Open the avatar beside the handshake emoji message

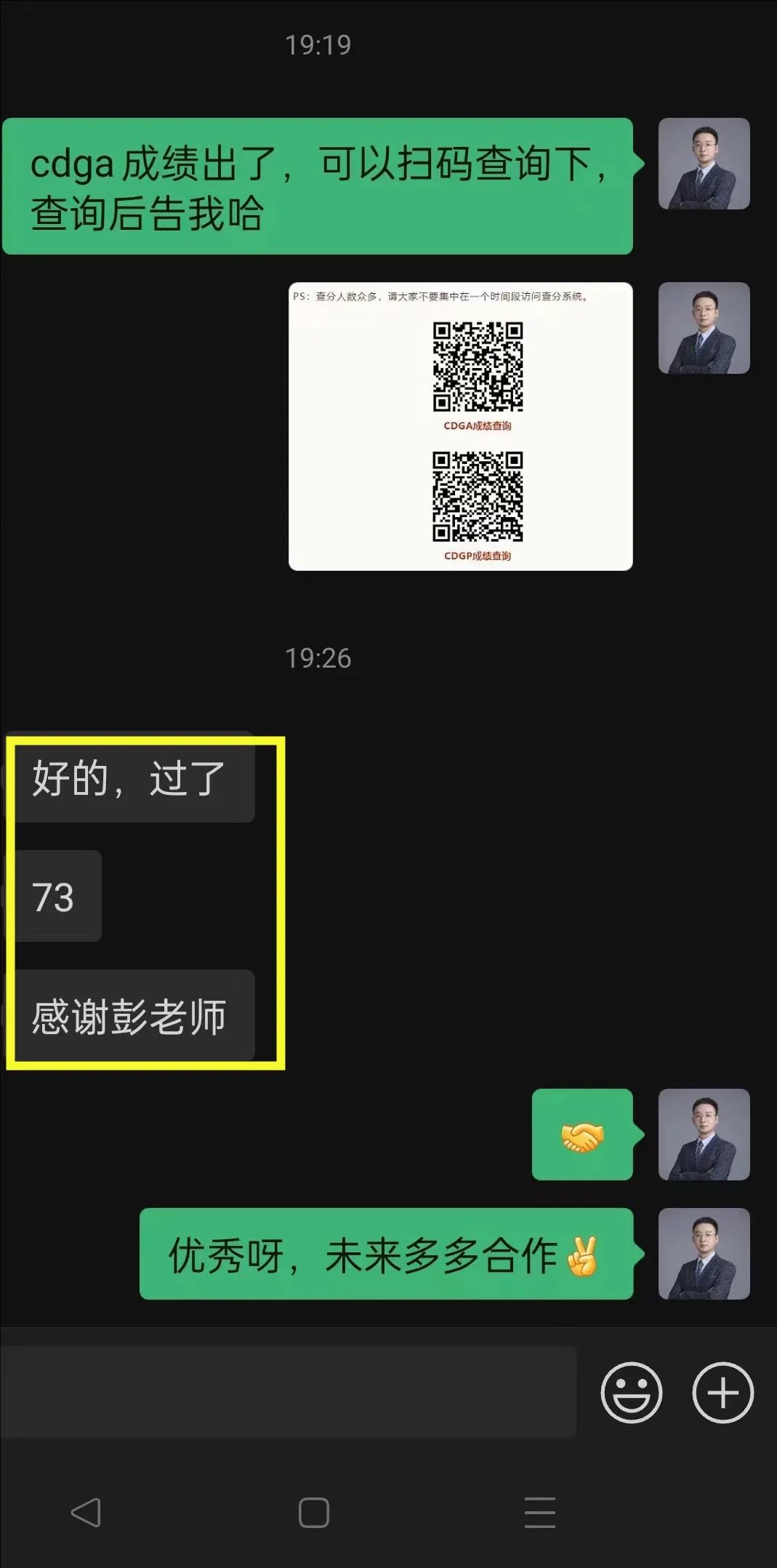pyautogui.click(x=704, y=1134)
